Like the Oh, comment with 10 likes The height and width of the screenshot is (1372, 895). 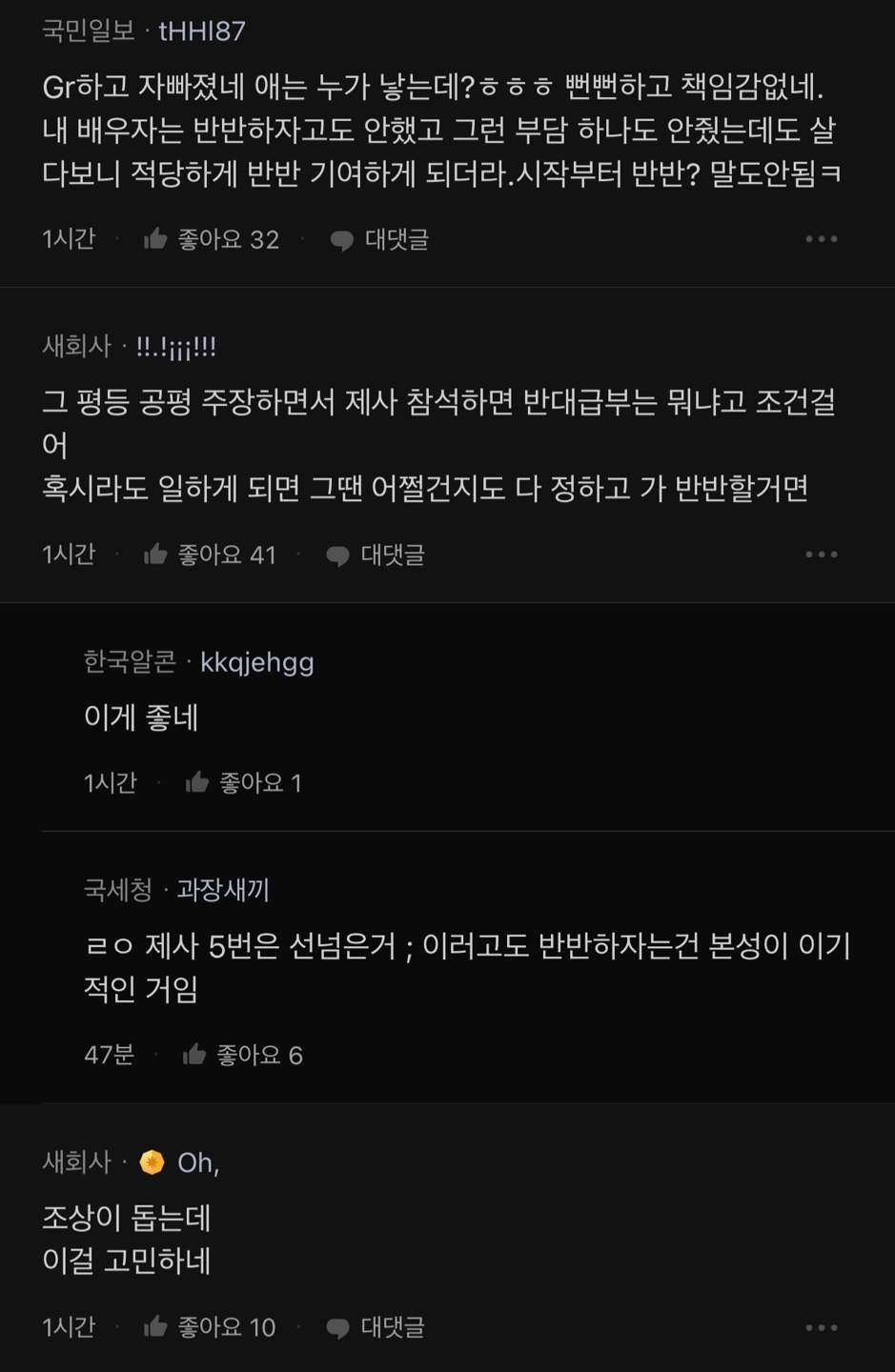click(156, 1327)
